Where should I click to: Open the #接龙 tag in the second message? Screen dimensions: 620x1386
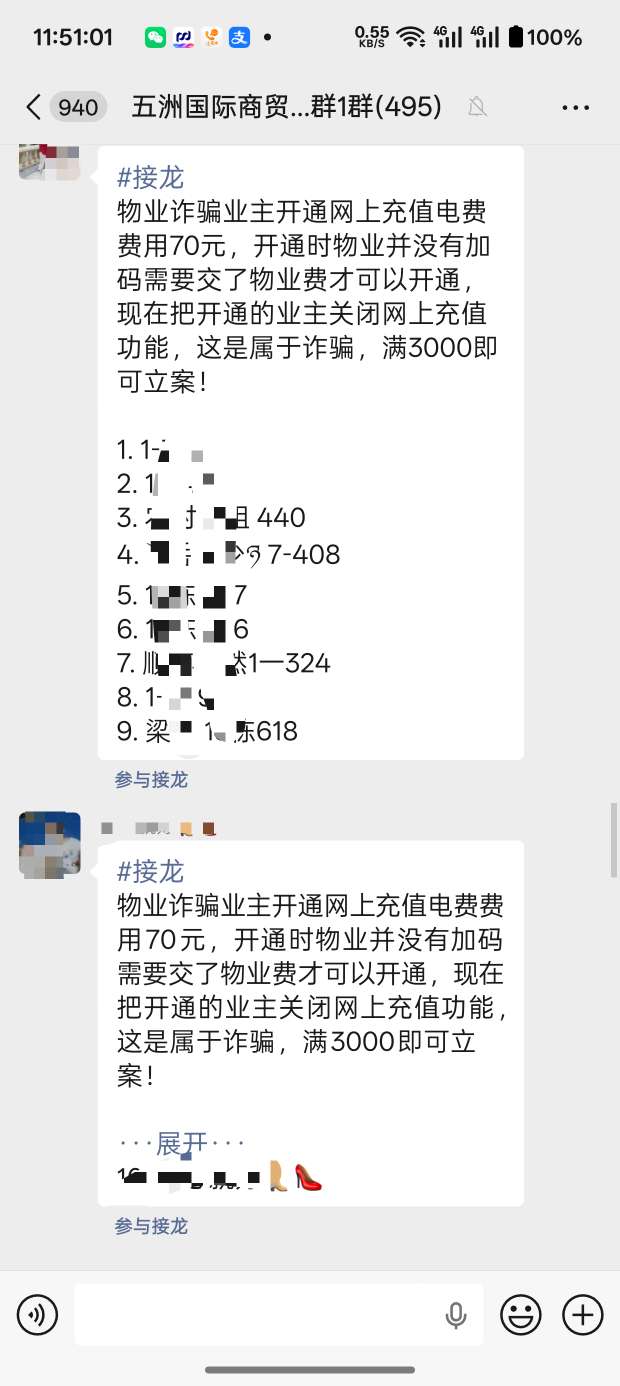point(151,871)
